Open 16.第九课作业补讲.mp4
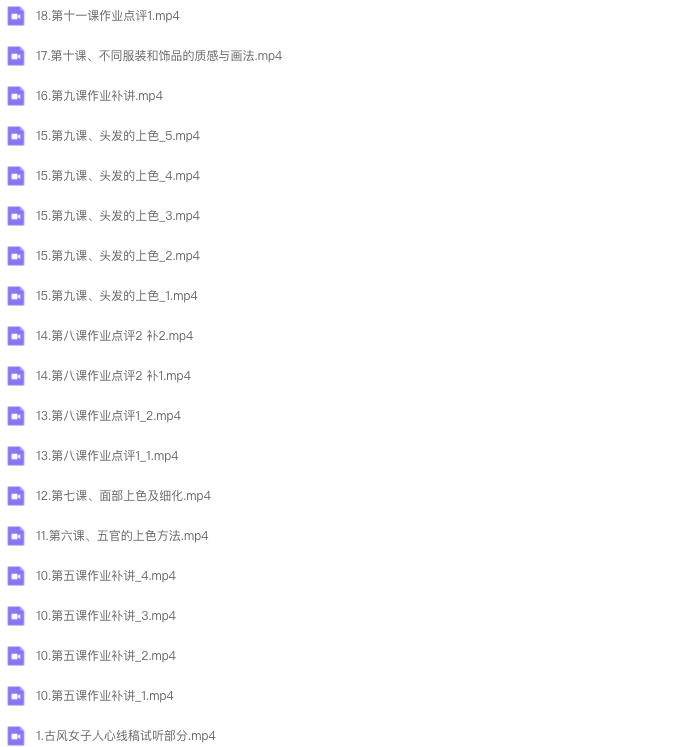Screen dimensions: 680x747 [99, 96]
